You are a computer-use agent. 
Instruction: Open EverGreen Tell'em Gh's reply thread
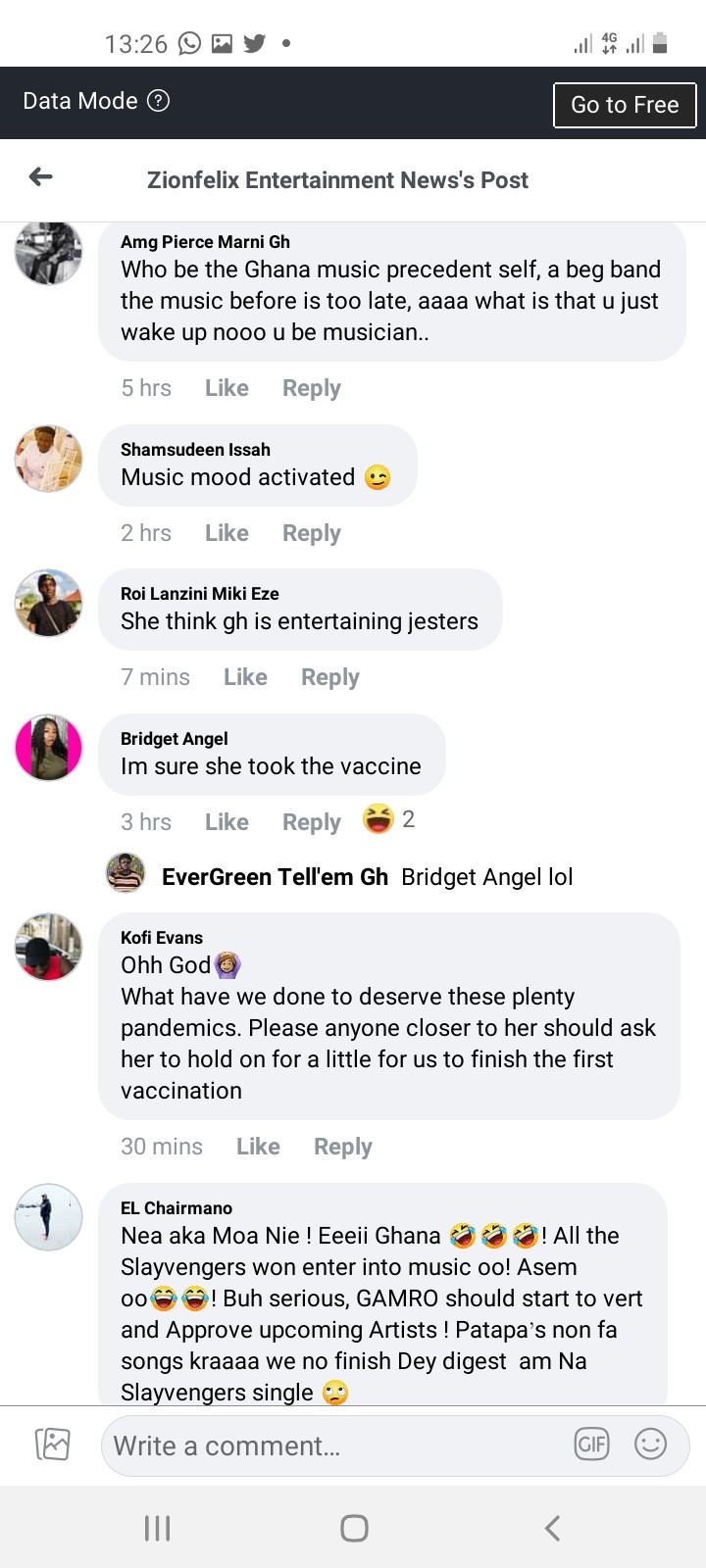pyautogui.click(x=339, y=875)
